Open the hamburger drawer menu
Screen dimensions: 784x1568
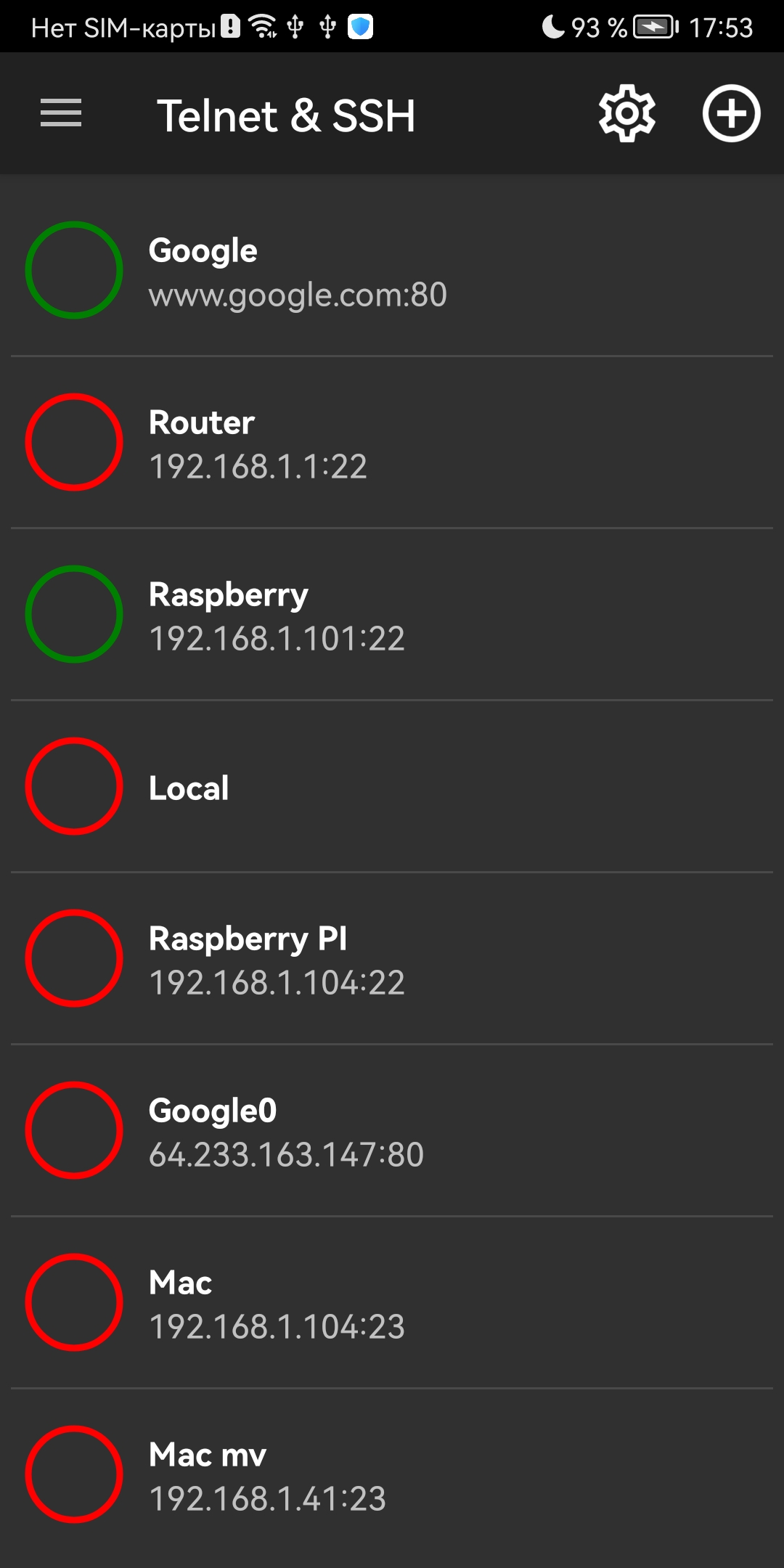point(61,114)
